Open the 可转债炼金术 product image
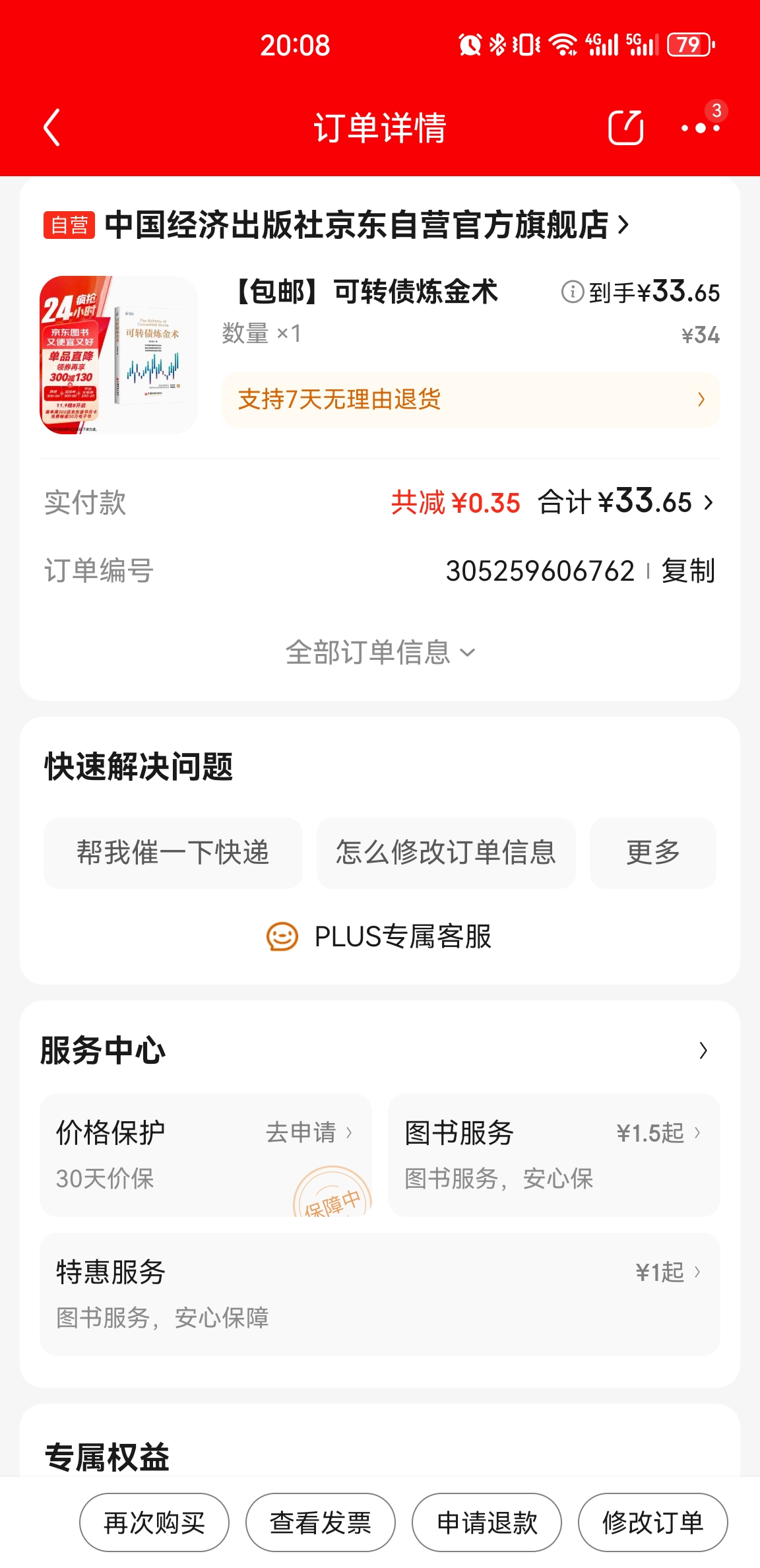760x1568 pixels. tap(119, 355)
